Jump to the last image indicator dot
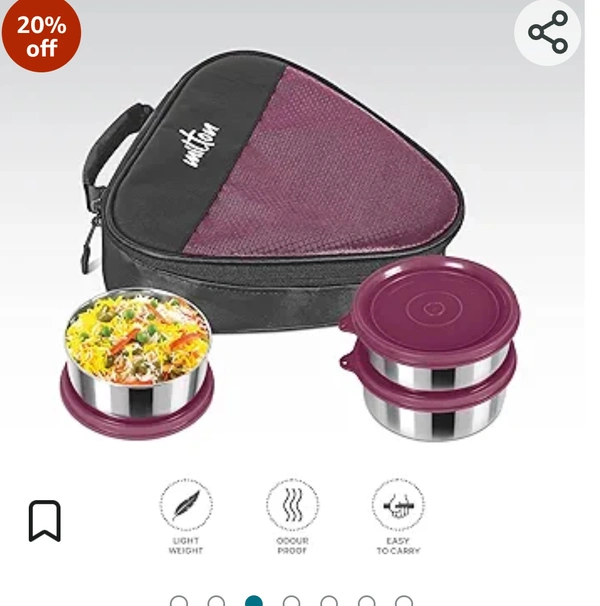This screenshot has height=606, width=600. click(x=404, y=601)
